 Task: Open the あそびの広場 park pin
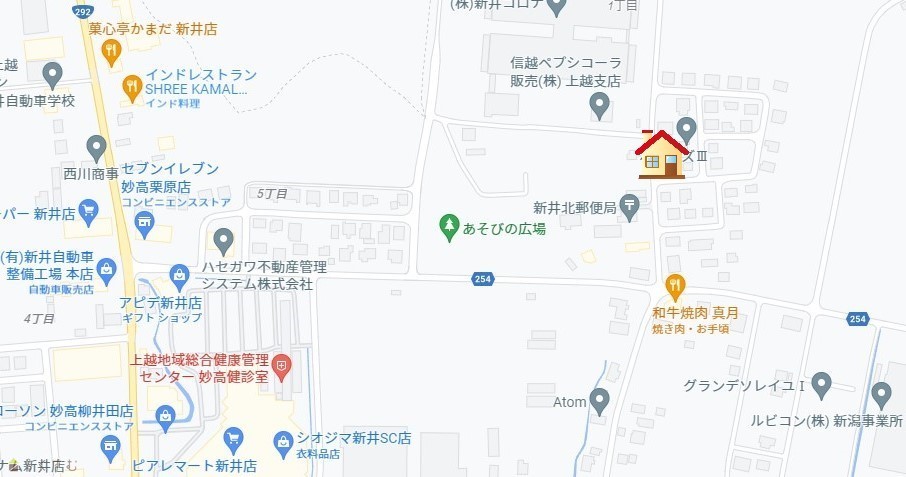point(450,227)
